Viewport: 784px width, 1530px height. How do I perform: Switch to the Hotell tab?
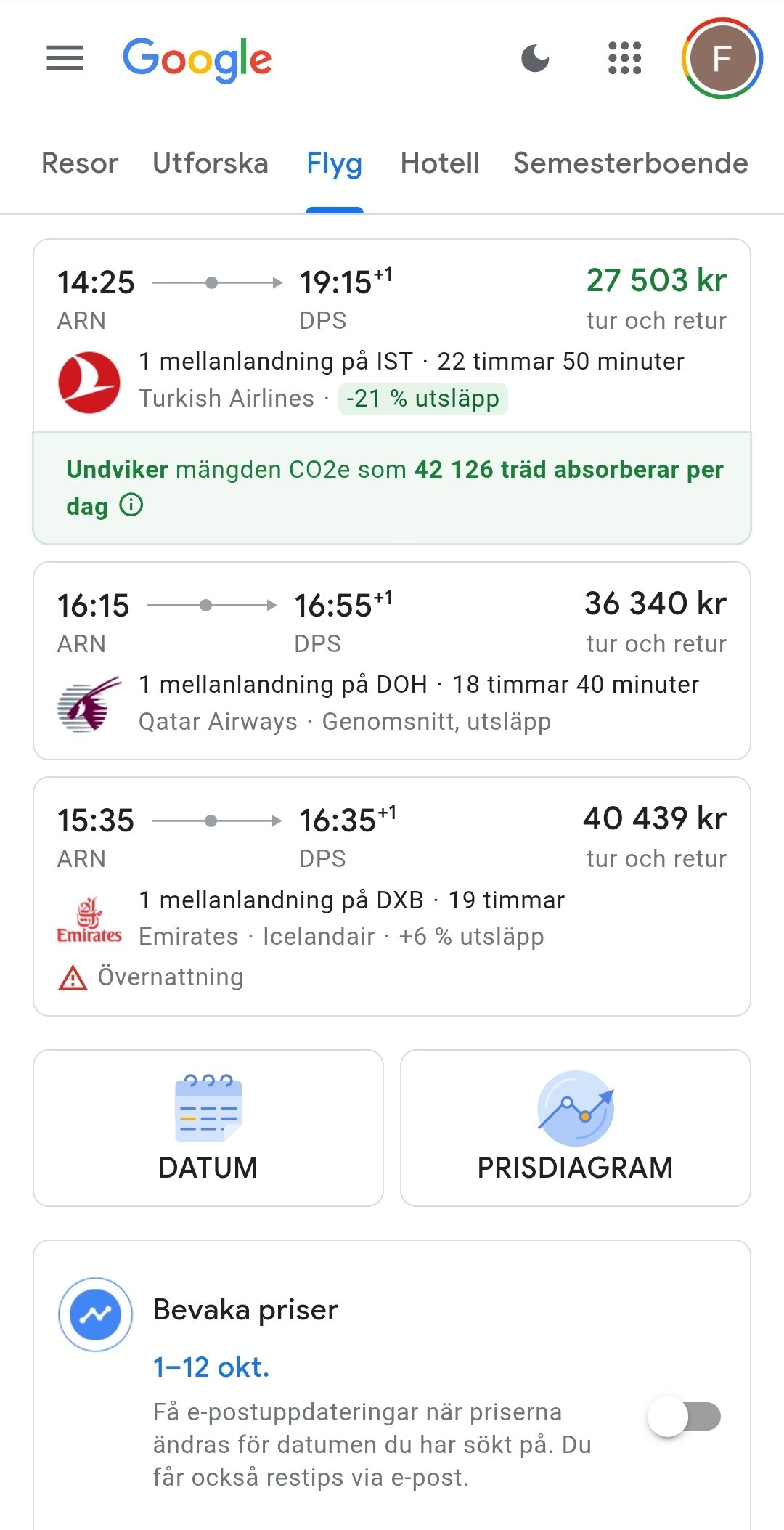pyautogui.click(x=440, y=163)
